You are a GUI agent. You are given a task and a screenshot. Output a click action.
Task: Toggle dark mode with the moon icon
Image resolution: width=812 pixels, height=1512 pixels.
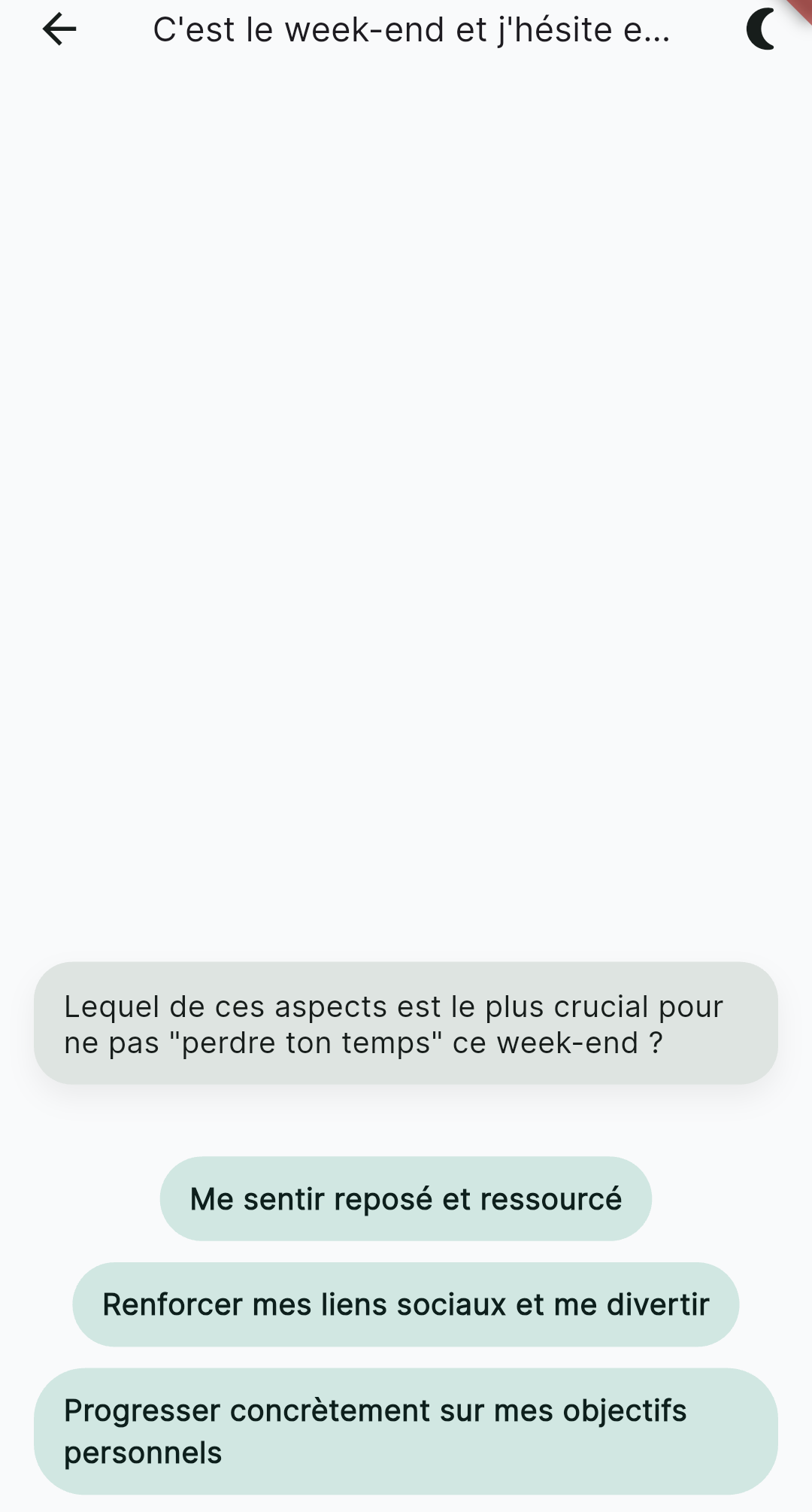click(761, 30)
